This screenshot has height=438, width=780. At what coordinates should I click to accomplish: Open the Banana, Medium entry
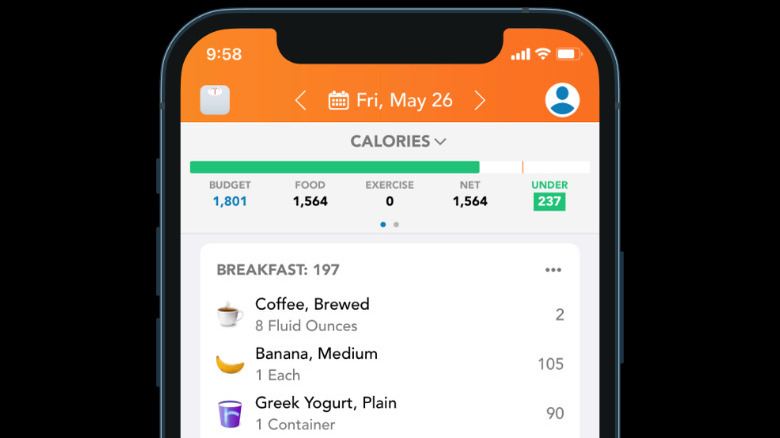tap(390, 363)
